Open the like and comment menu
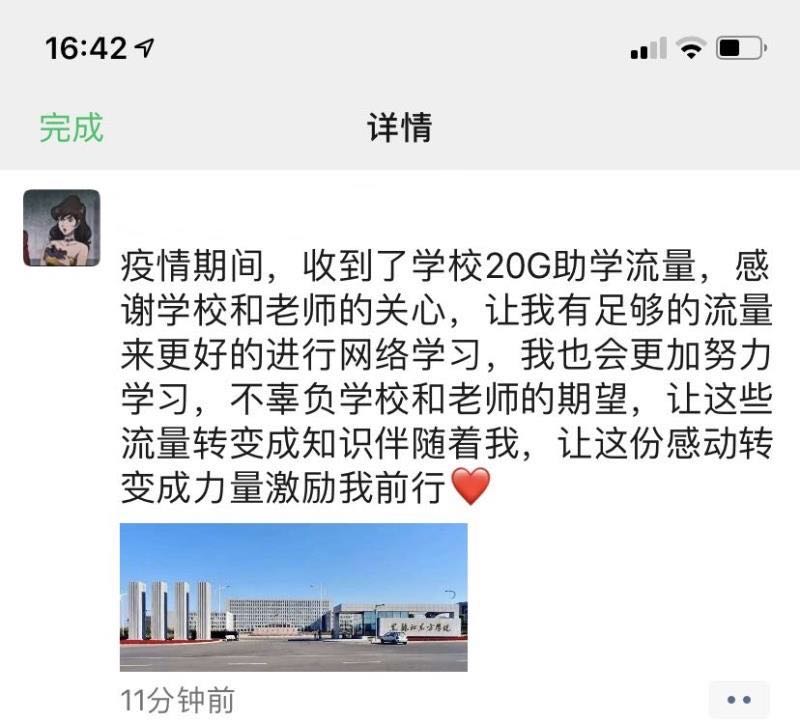Image resolution: width=800 pixels, height=722 pixels. tap(738, 699)
